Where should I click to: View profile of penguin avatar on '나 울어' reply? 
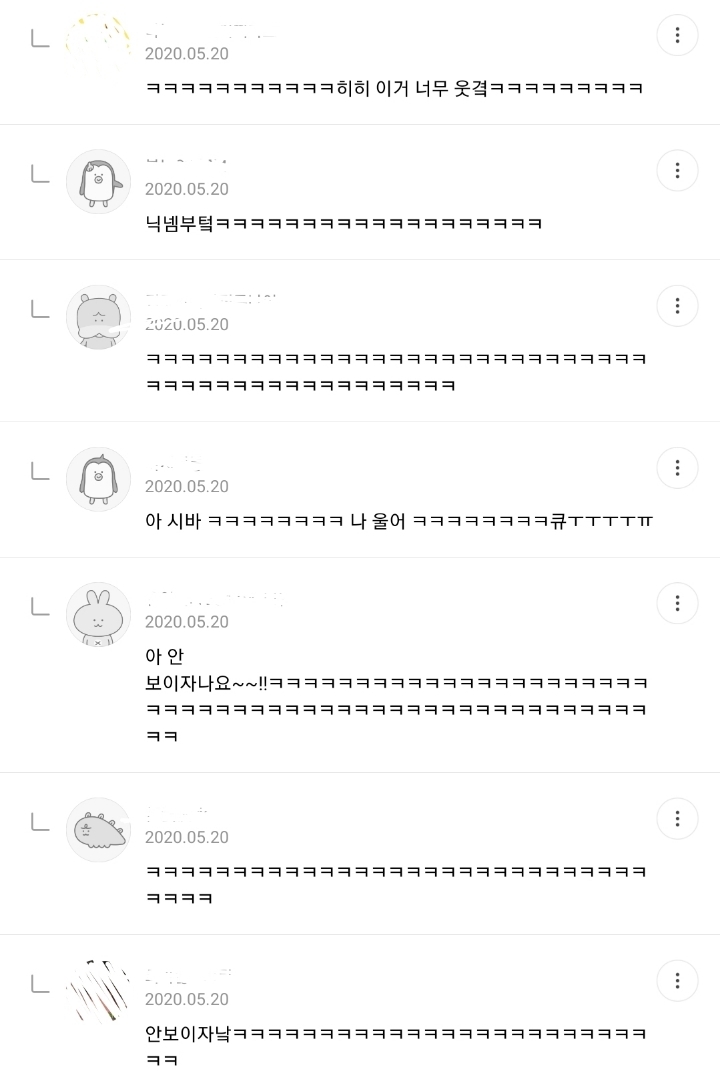coord(98,479)
